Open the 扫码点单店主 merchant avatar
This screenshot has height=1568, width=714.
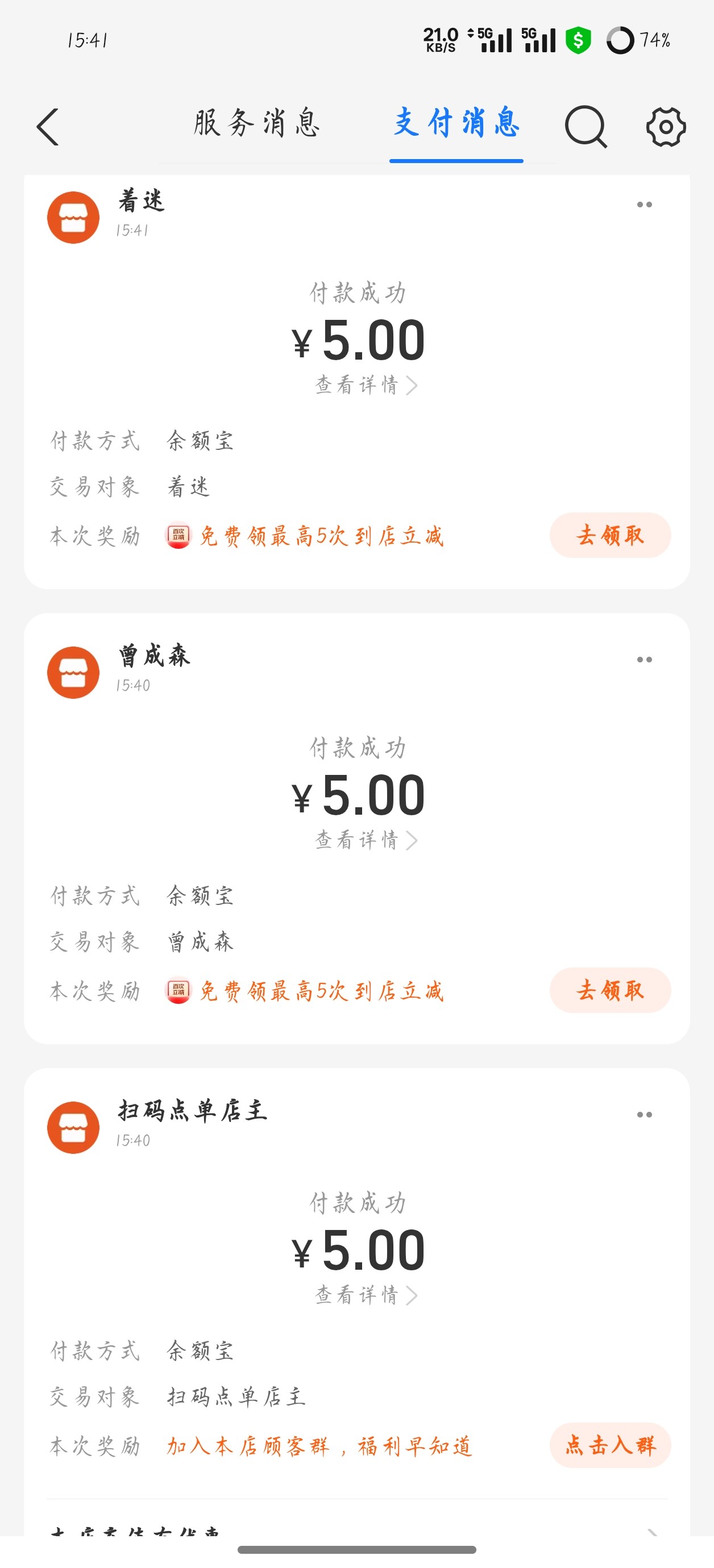[x=73, y=1127]
